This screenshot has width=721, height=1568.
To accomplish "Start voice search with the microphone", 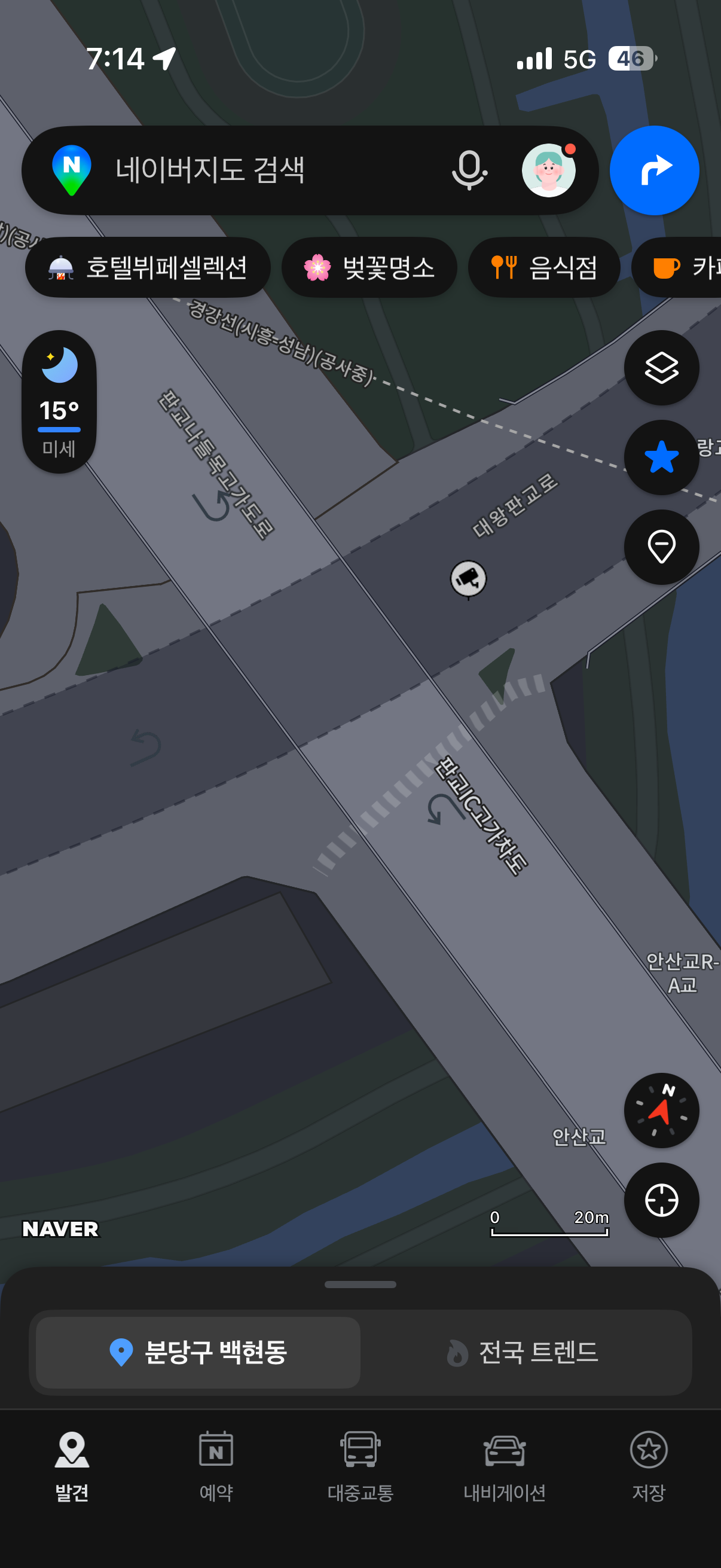I will click(469, 170).
